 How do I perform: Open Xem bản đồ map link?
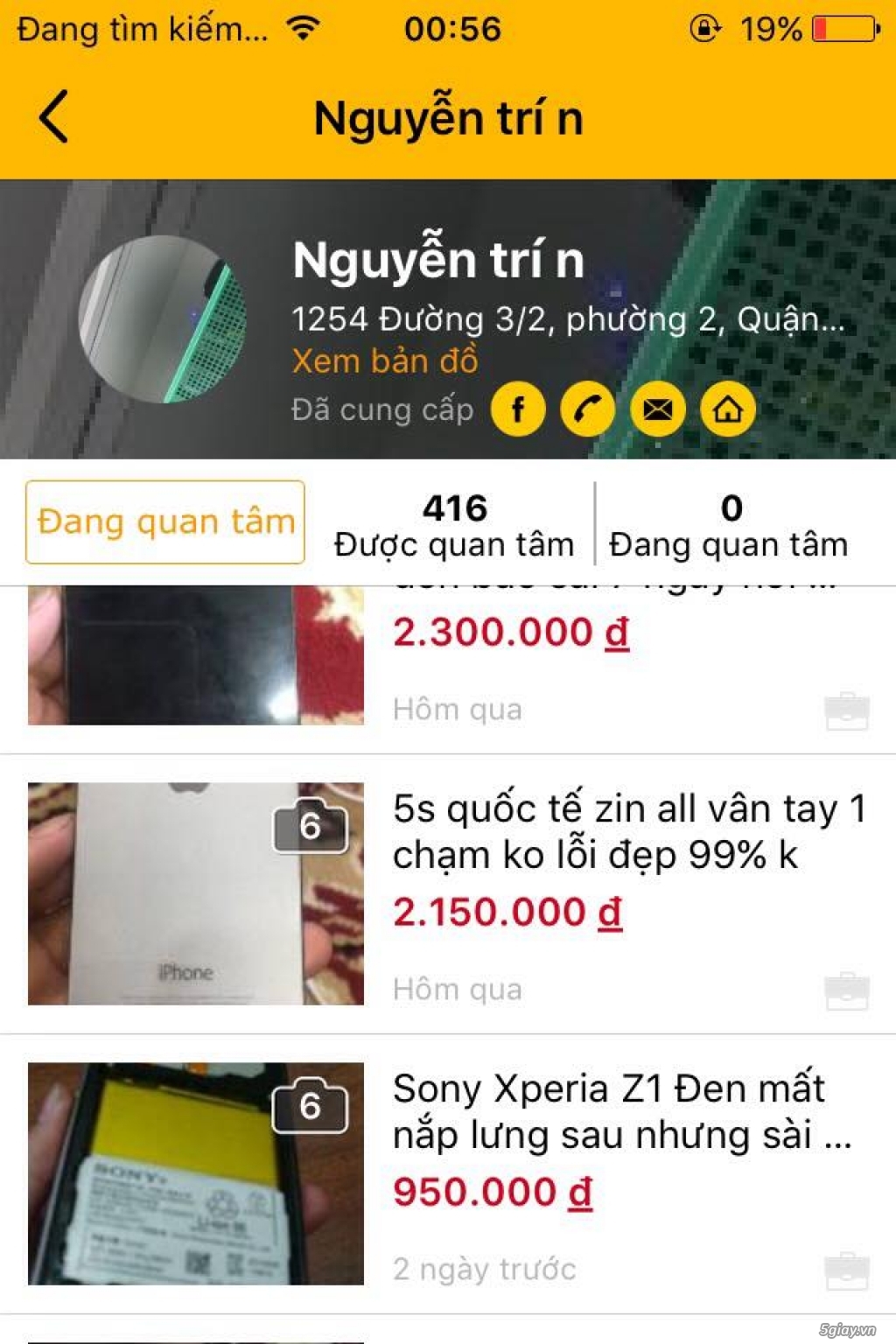[x=384, y=359]
